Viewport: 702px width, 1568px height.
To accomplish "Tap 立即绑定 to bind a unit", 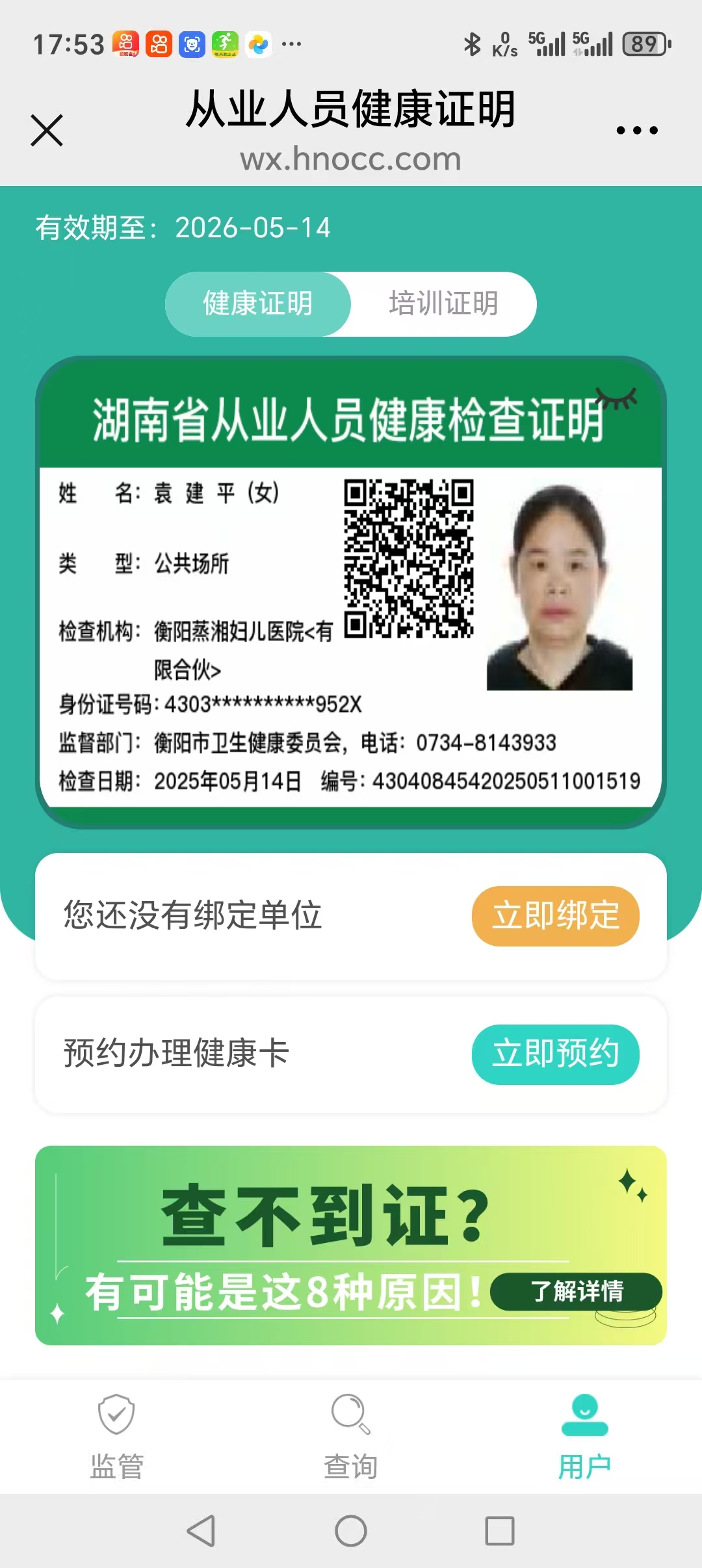I will pyautogui.click(x=555, y=915).
